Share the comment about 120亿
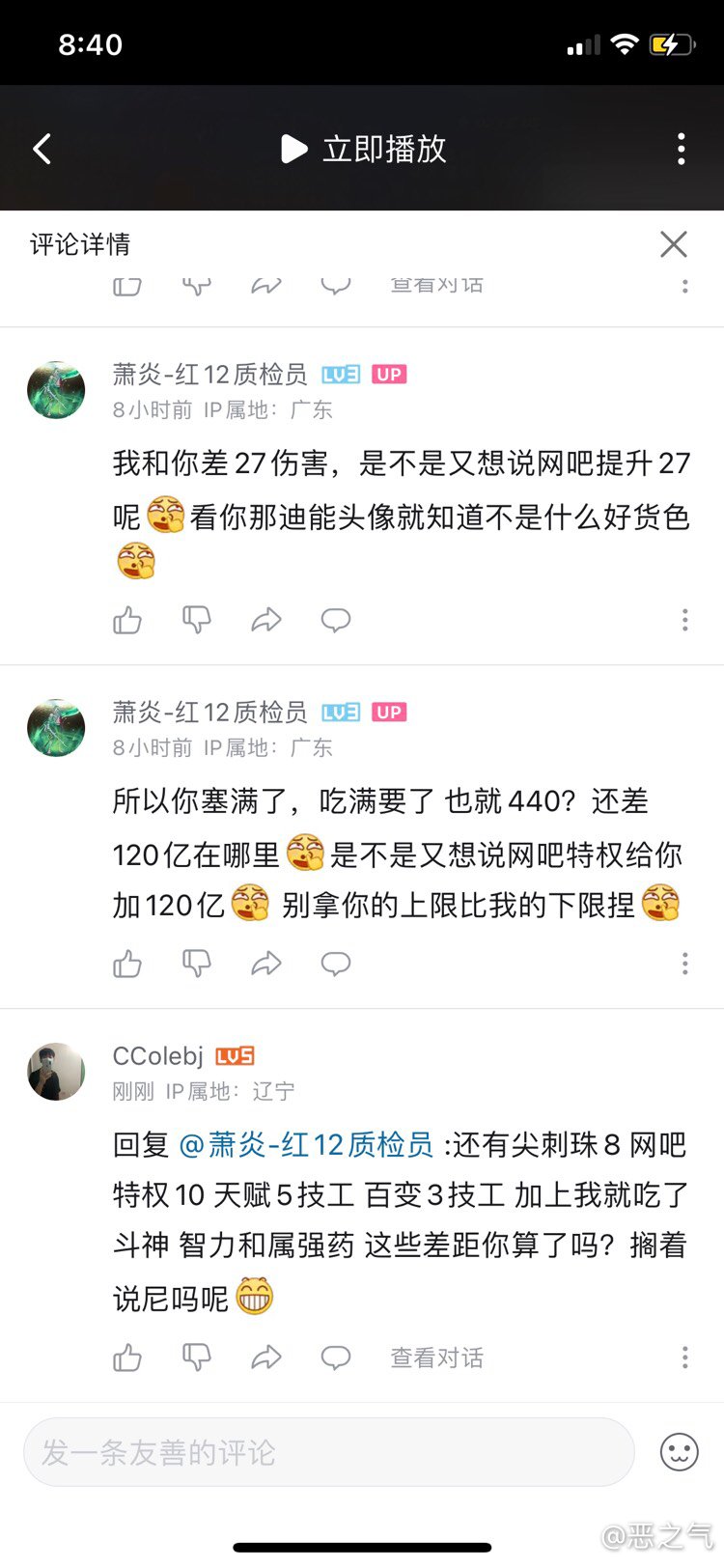This screenshot has width=724, height=1568. [x=266, y=963]
